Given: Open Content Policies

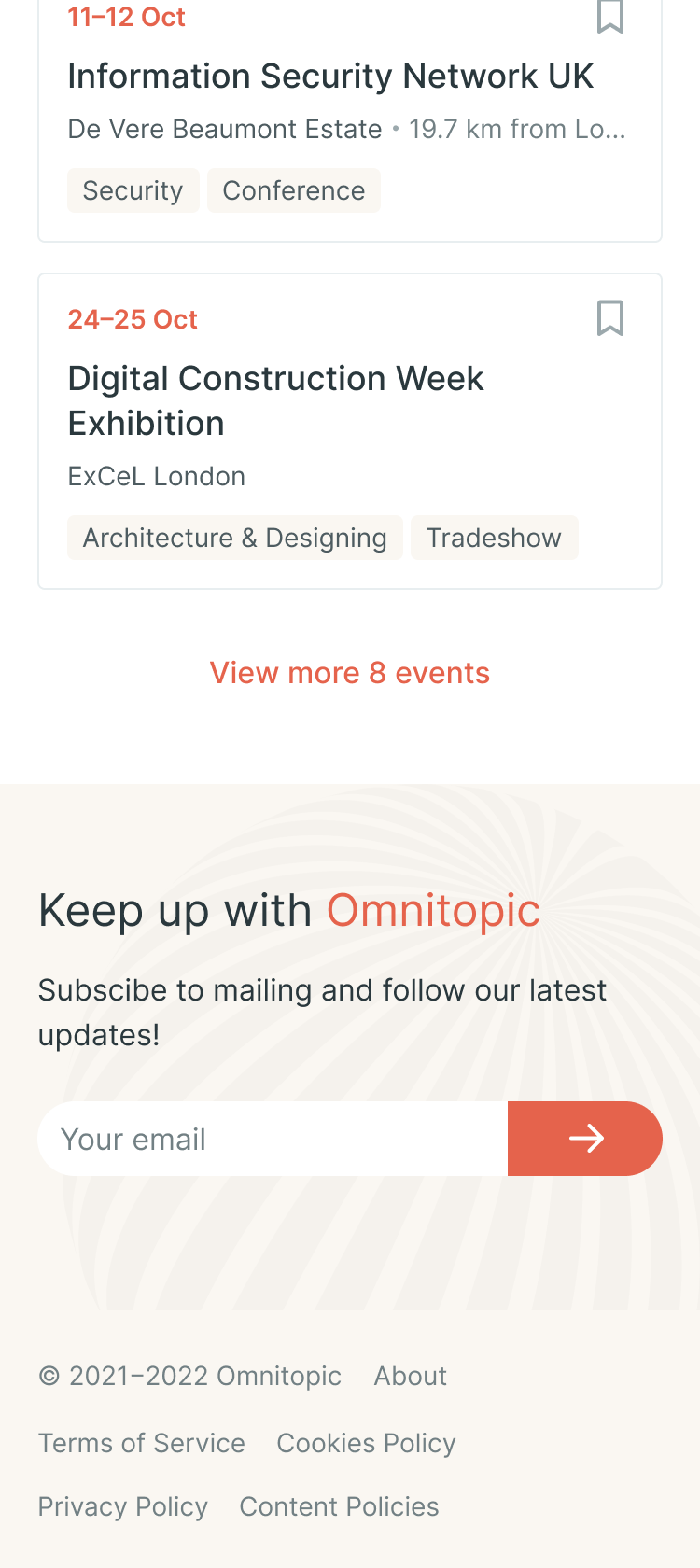Looking at the screenshot, I should tap(340, 1506).
